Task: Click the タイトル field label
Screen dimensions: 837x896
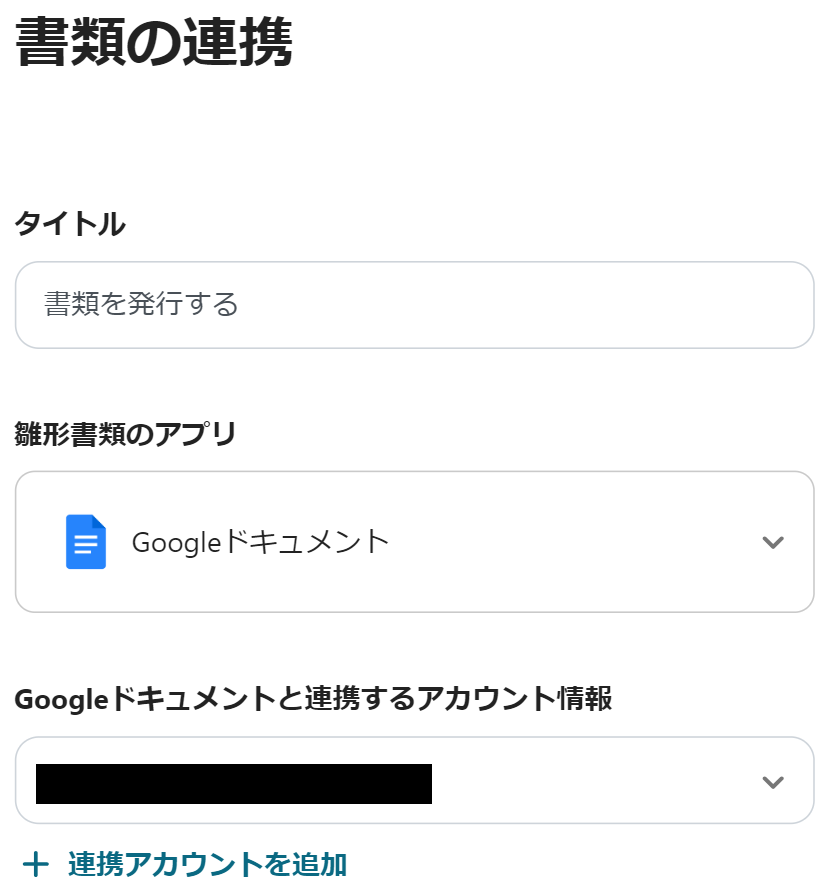Action: click(x=70, y=224)
